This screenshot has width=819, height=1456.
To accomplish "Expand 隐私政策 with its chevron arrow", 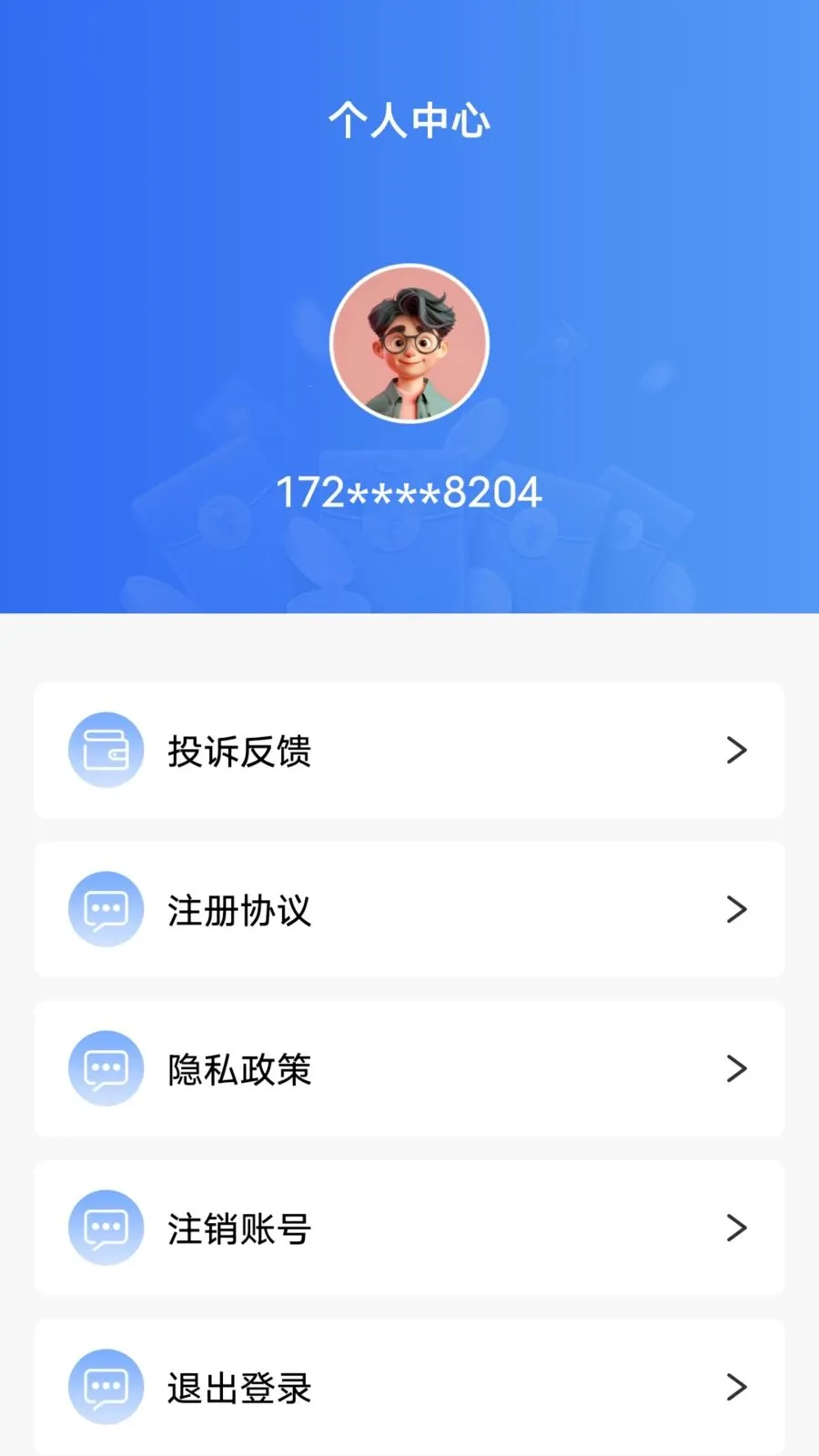I will pyautogui.click(x=736, y=1068).
